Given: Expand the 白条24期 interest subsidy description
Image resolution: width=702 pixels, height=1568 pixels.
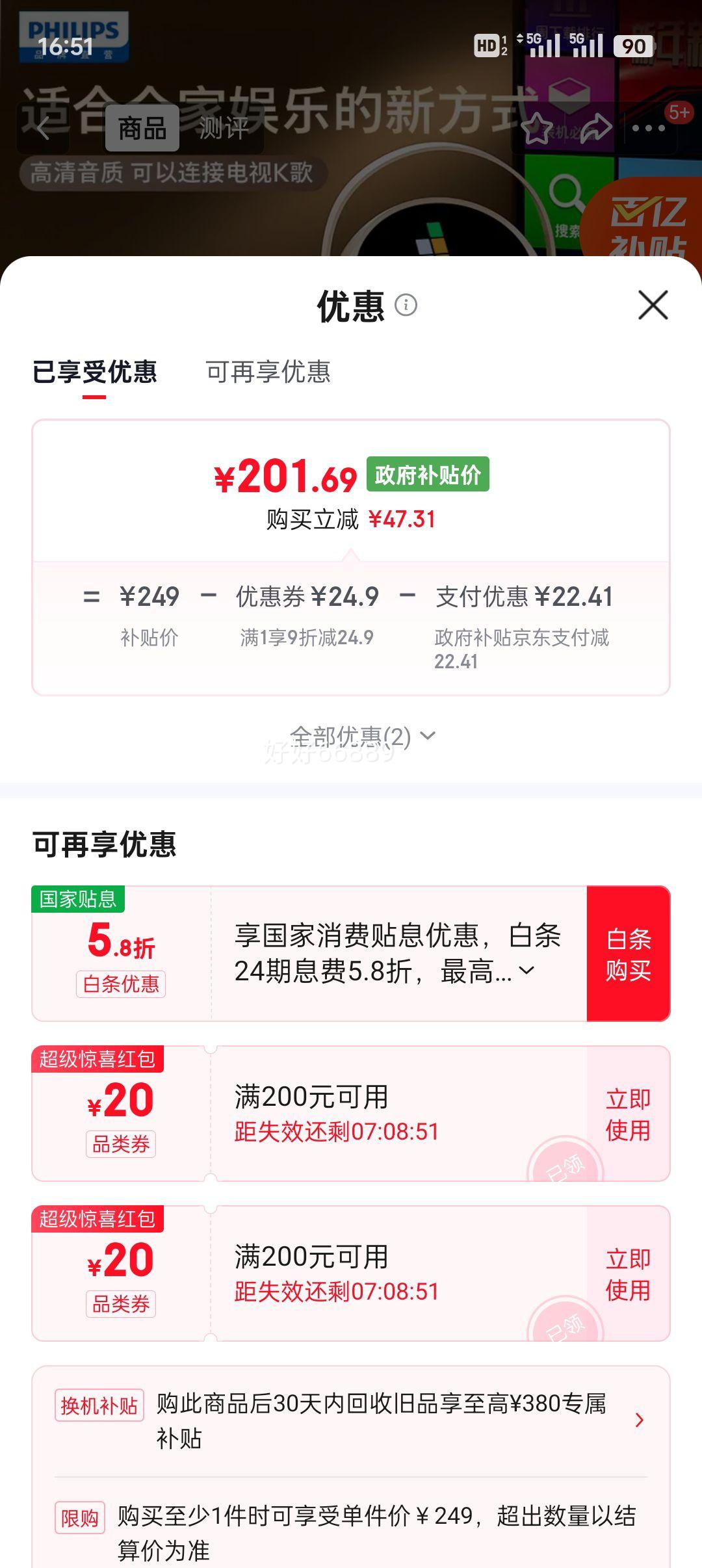Looking at the screenshot, I should coord(526,971).
